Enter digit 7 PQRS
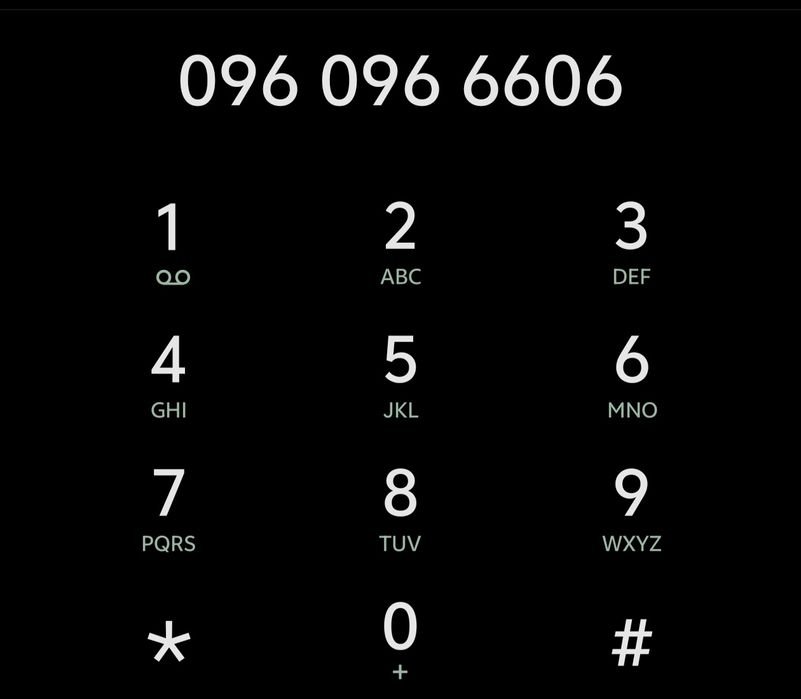 coord(169,510)
